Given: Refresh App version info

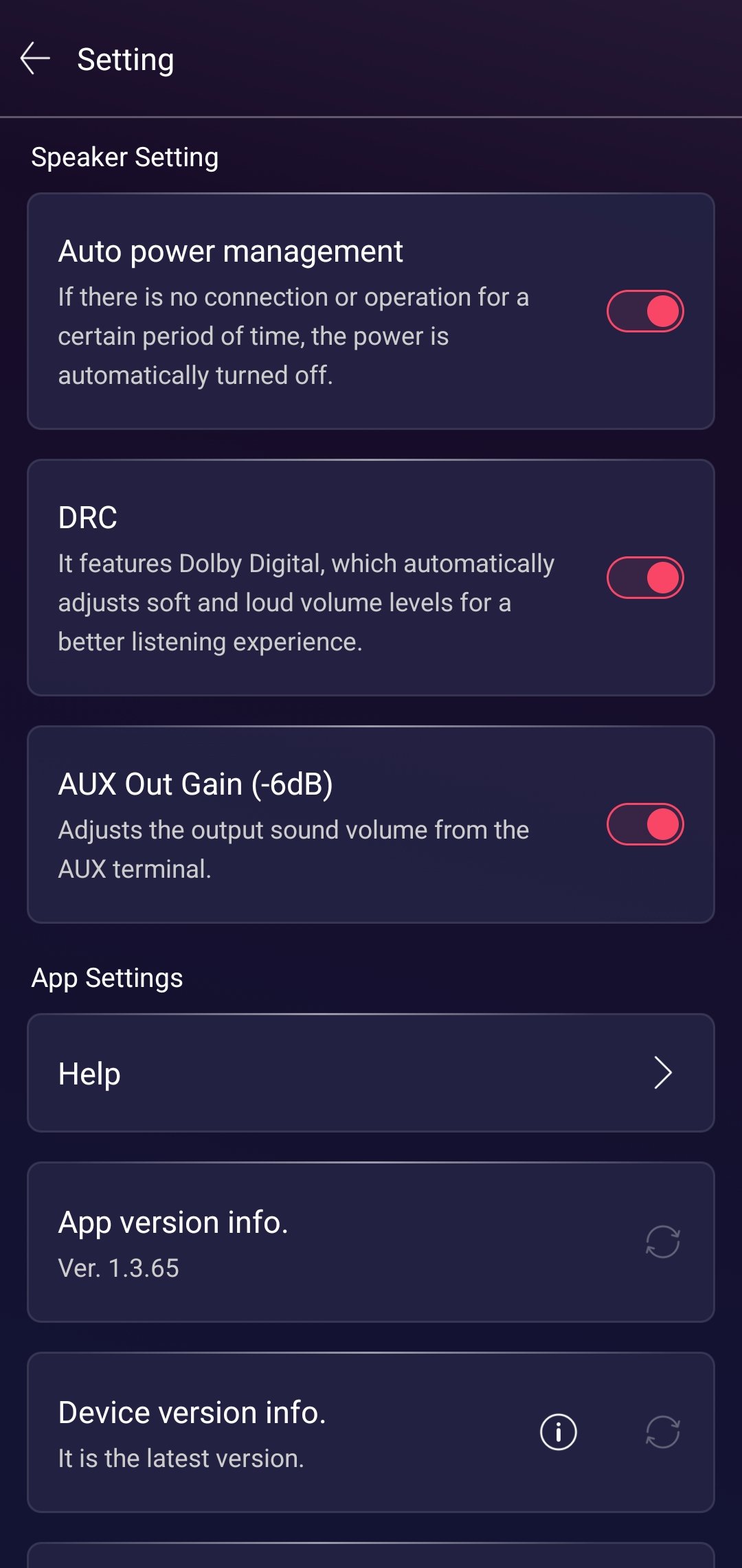Looking at the screenshot, I should click(x=663, y=1242).
